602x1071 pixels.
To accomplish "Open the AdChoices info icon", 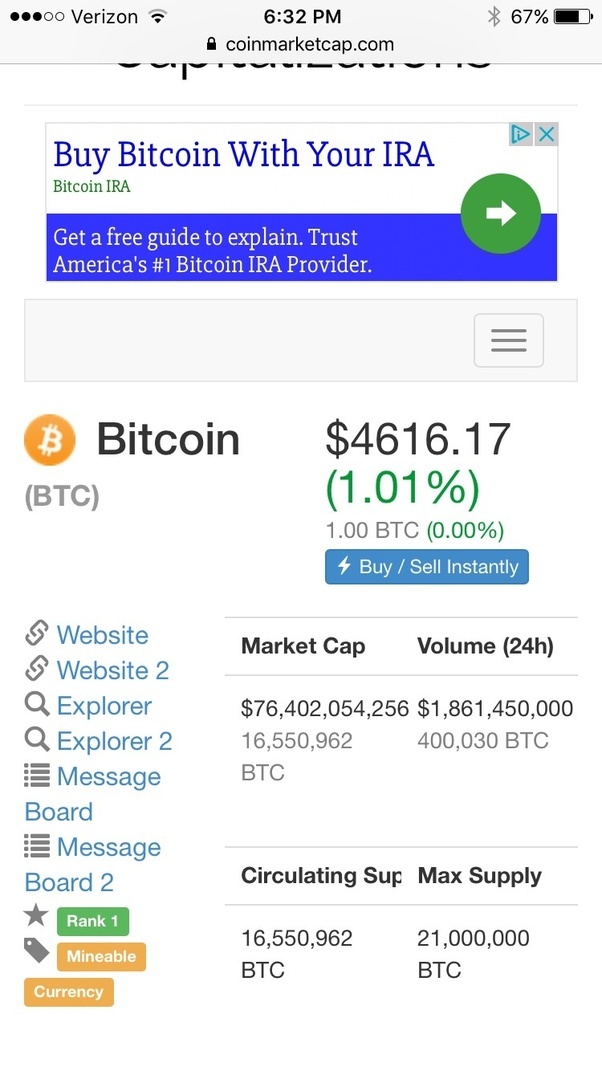I will tap(520, 134).
